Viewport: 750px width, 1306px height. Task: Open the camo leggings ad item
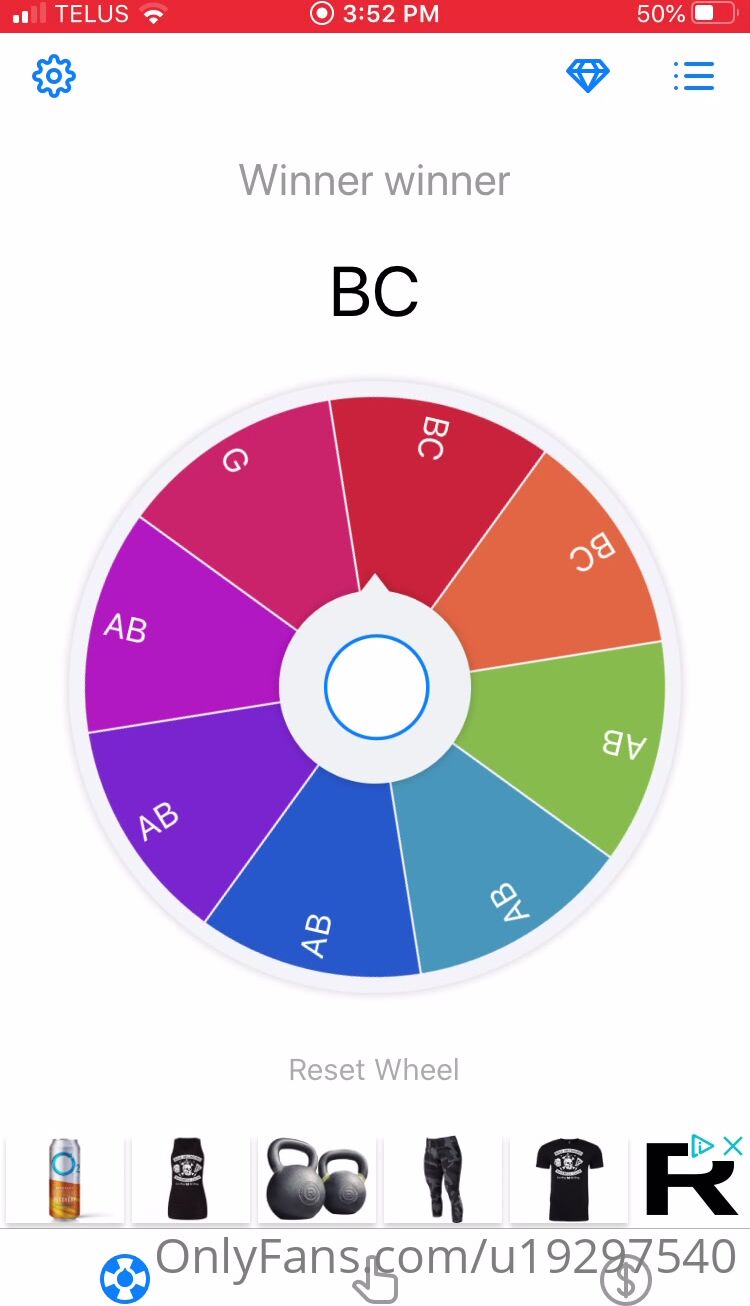click(443, 1180)
